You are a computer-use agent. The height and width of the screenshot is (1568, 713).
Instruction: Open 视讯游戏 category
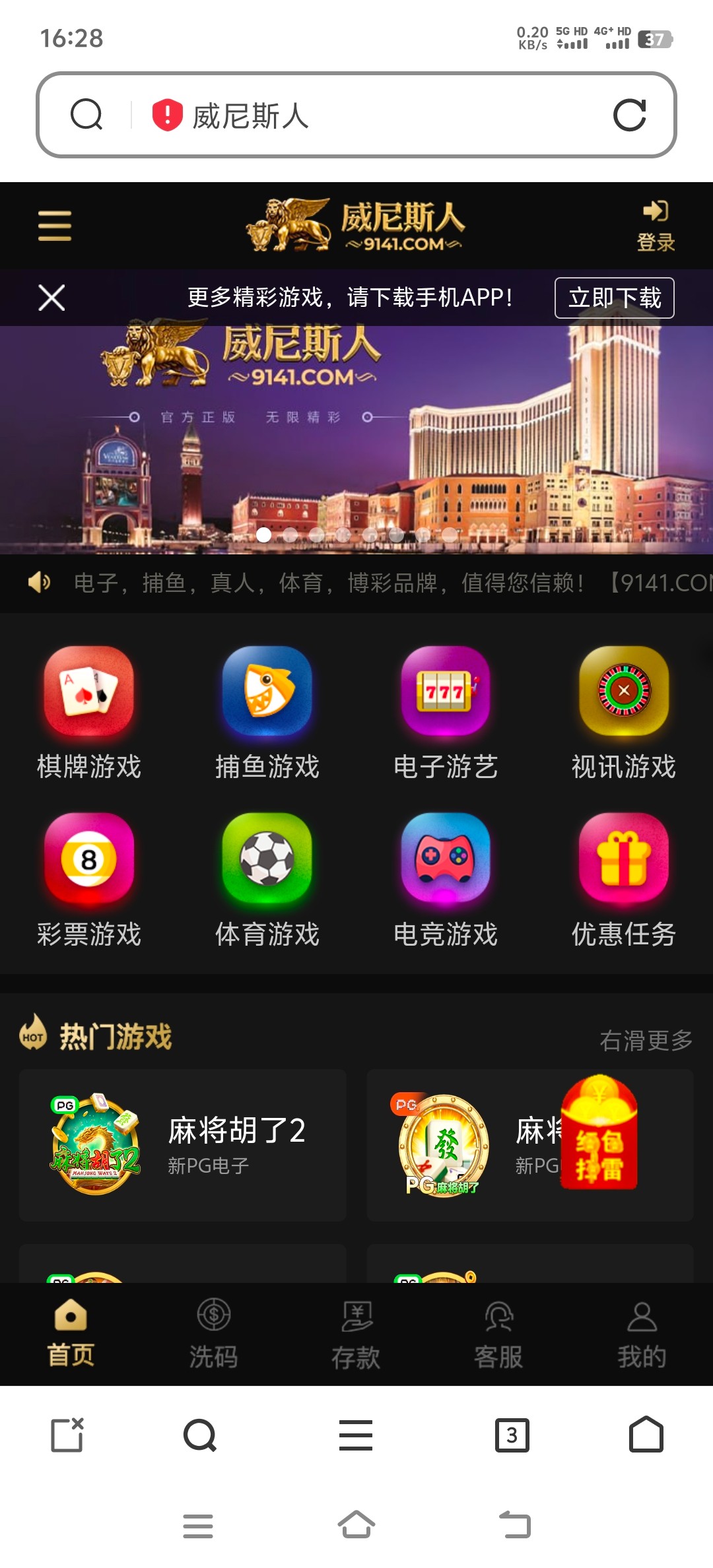point(624,713)
